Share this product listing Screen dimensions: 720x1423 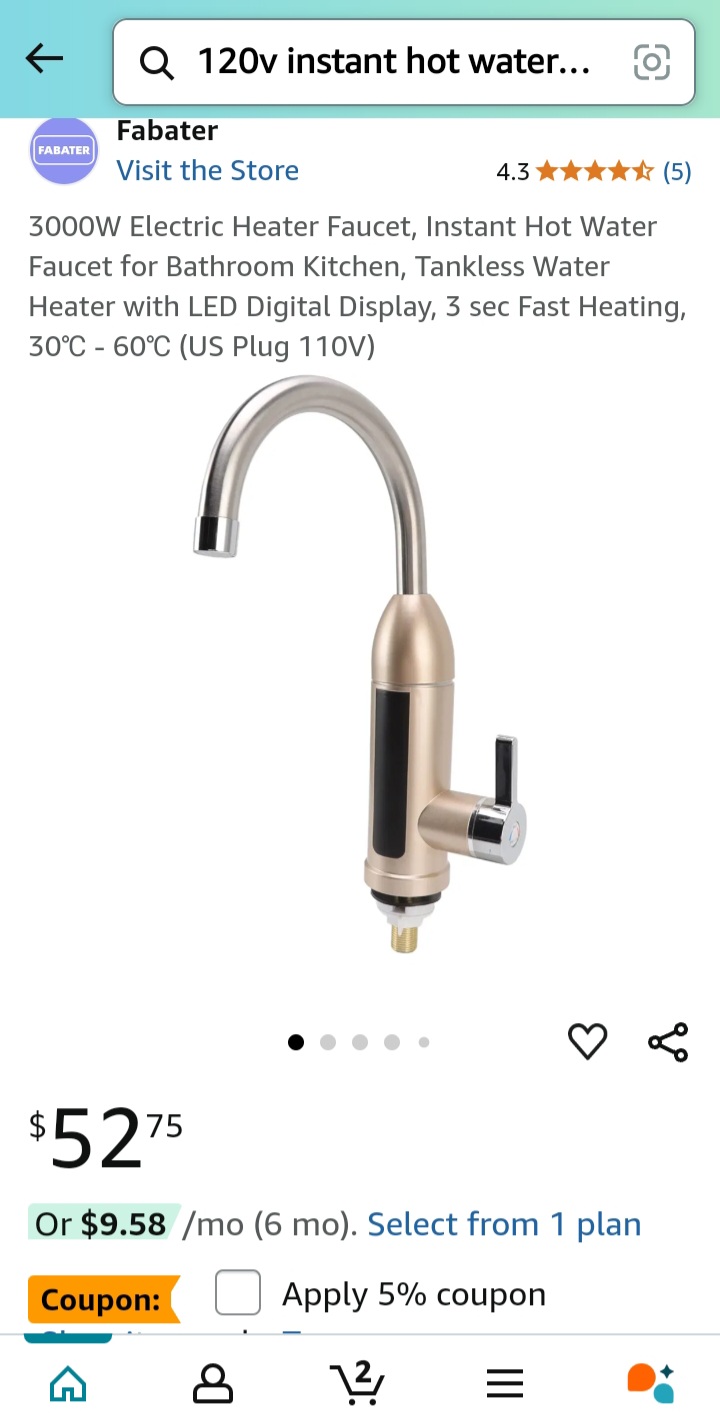pos(668,1041)
